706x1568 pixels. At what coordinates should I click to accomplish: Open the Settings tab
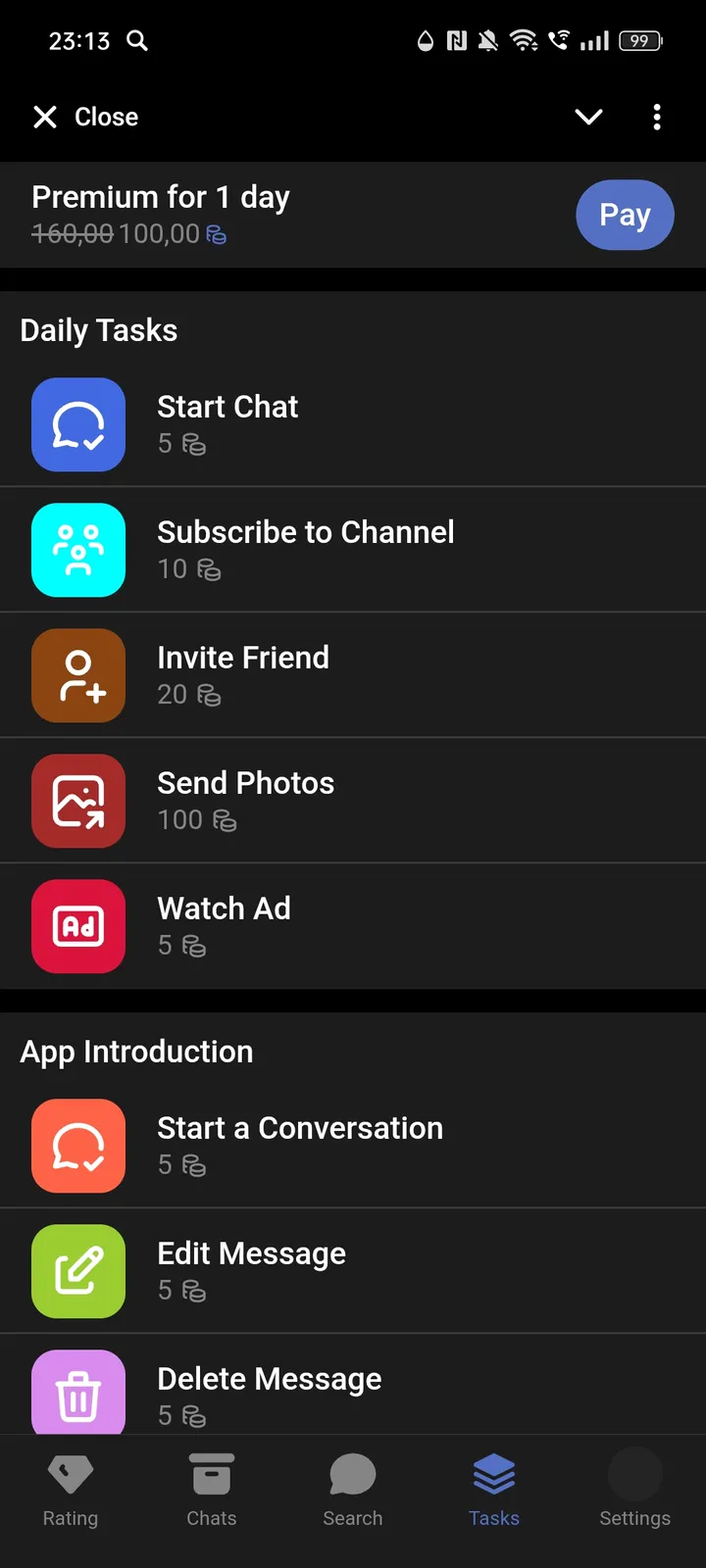click(x=634, y=1491)
